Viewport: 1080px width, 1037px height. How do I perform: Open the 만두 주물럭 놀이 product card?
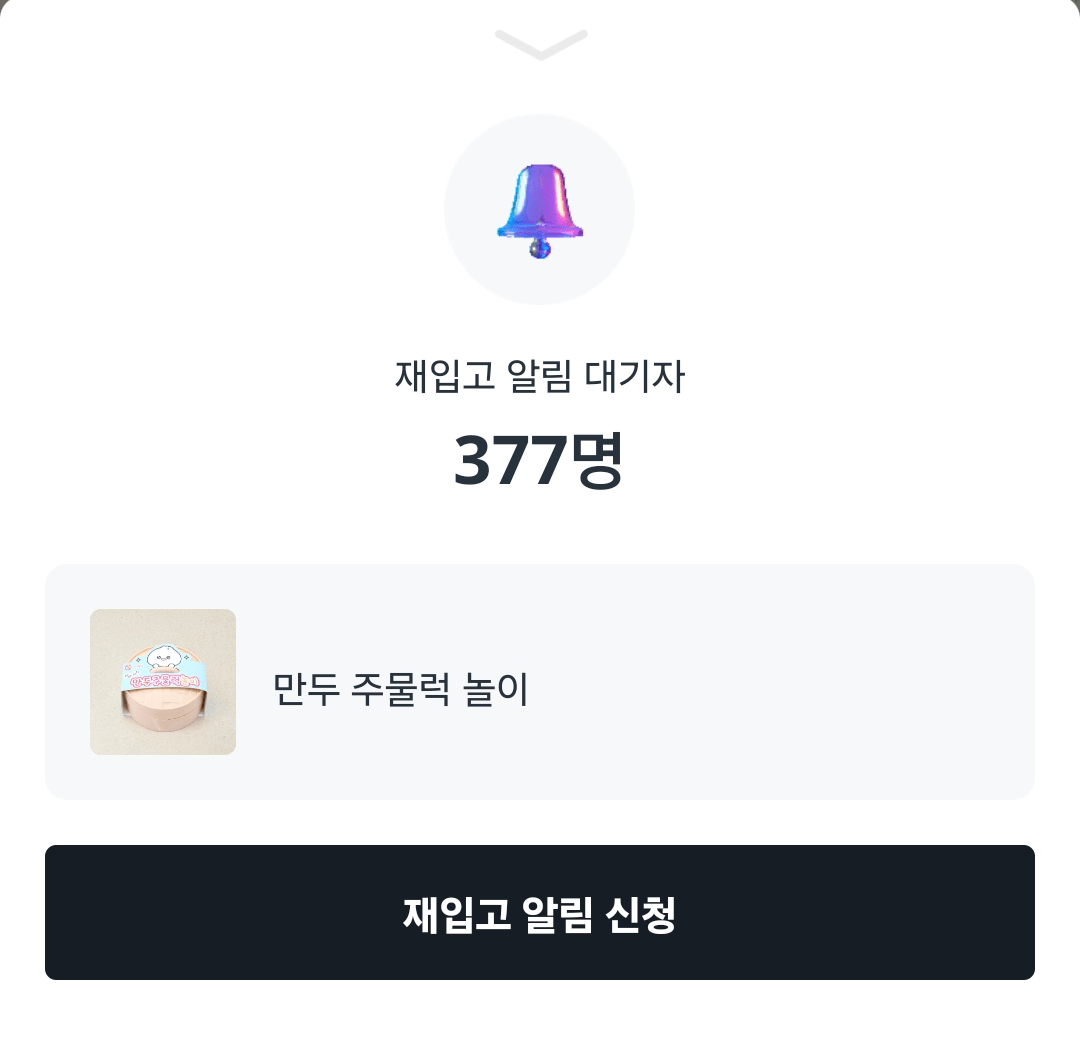(540, 682)
